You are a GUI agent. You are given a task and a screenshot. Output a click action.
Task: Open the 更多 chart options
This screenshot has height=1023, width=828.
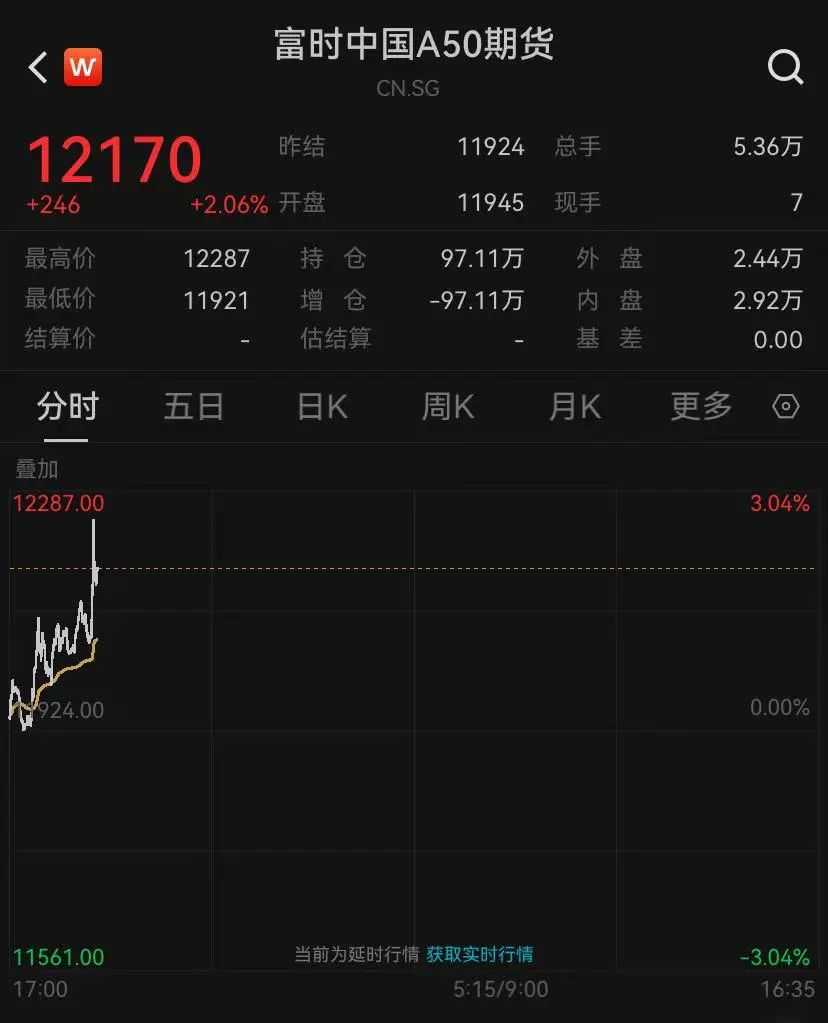coord(701,407)
